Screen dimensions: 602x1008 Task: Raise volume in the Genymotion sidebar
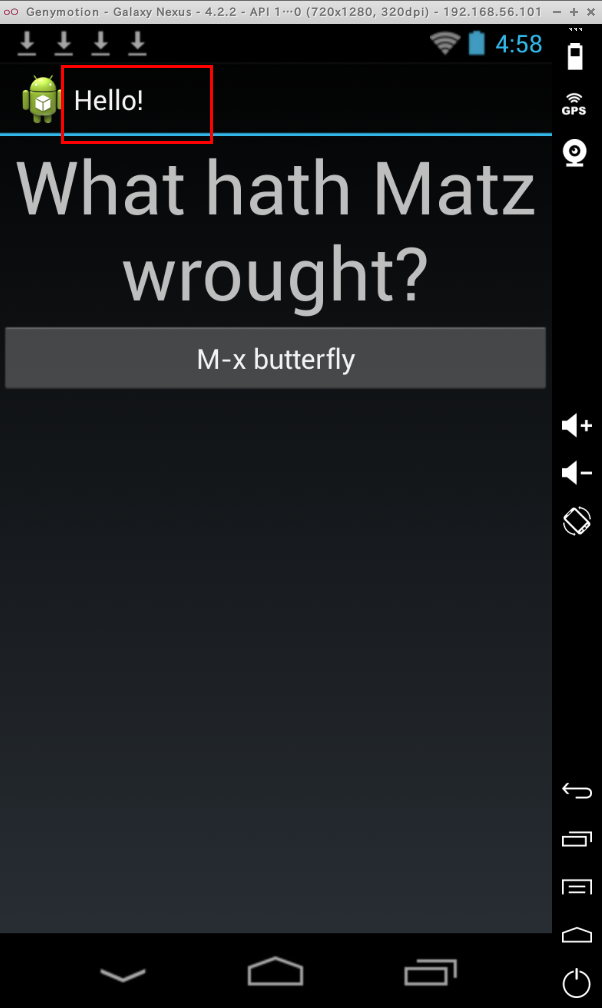click(576, 426)
